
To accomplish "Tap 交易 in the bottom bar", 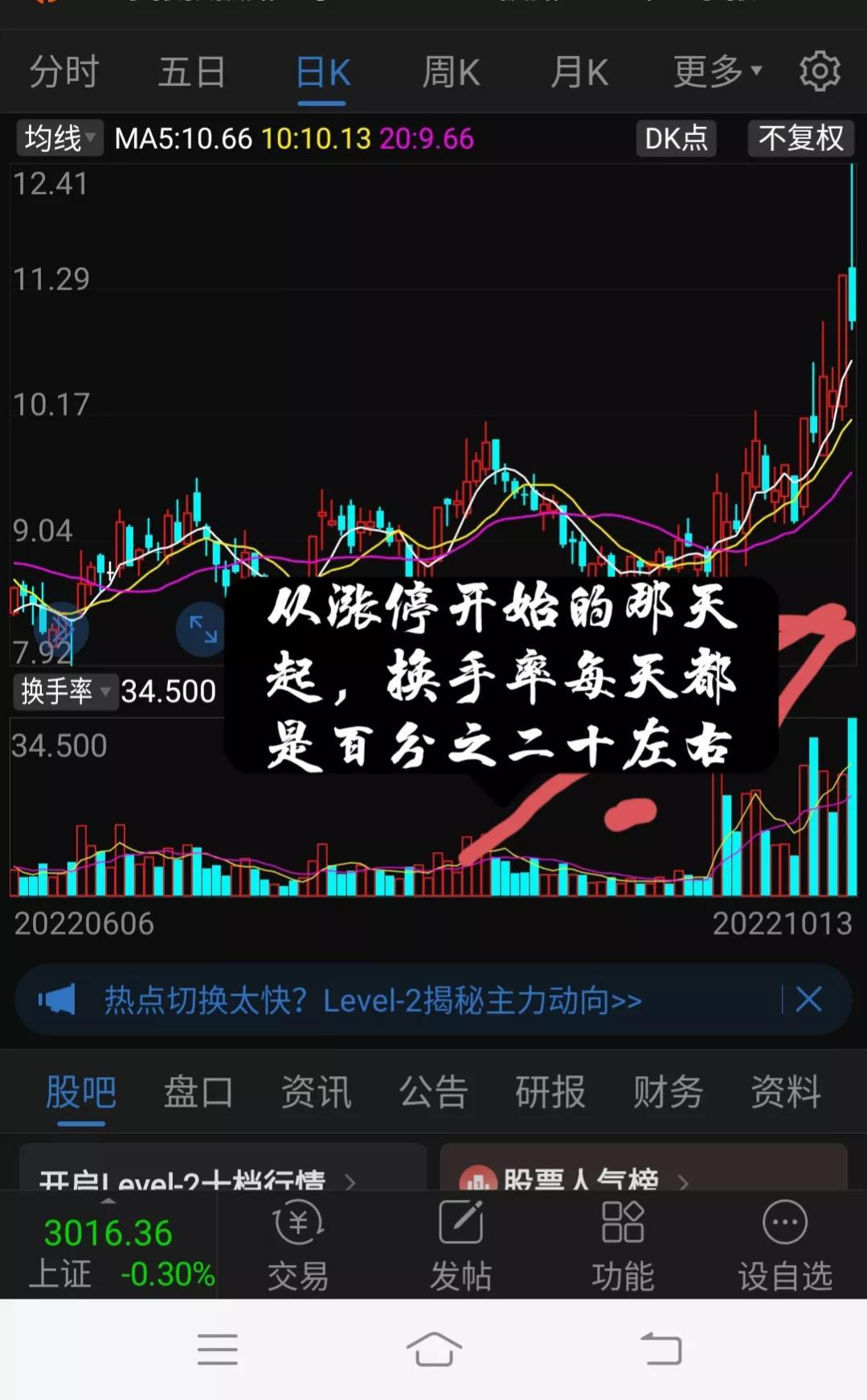I will click(298, 1245).
